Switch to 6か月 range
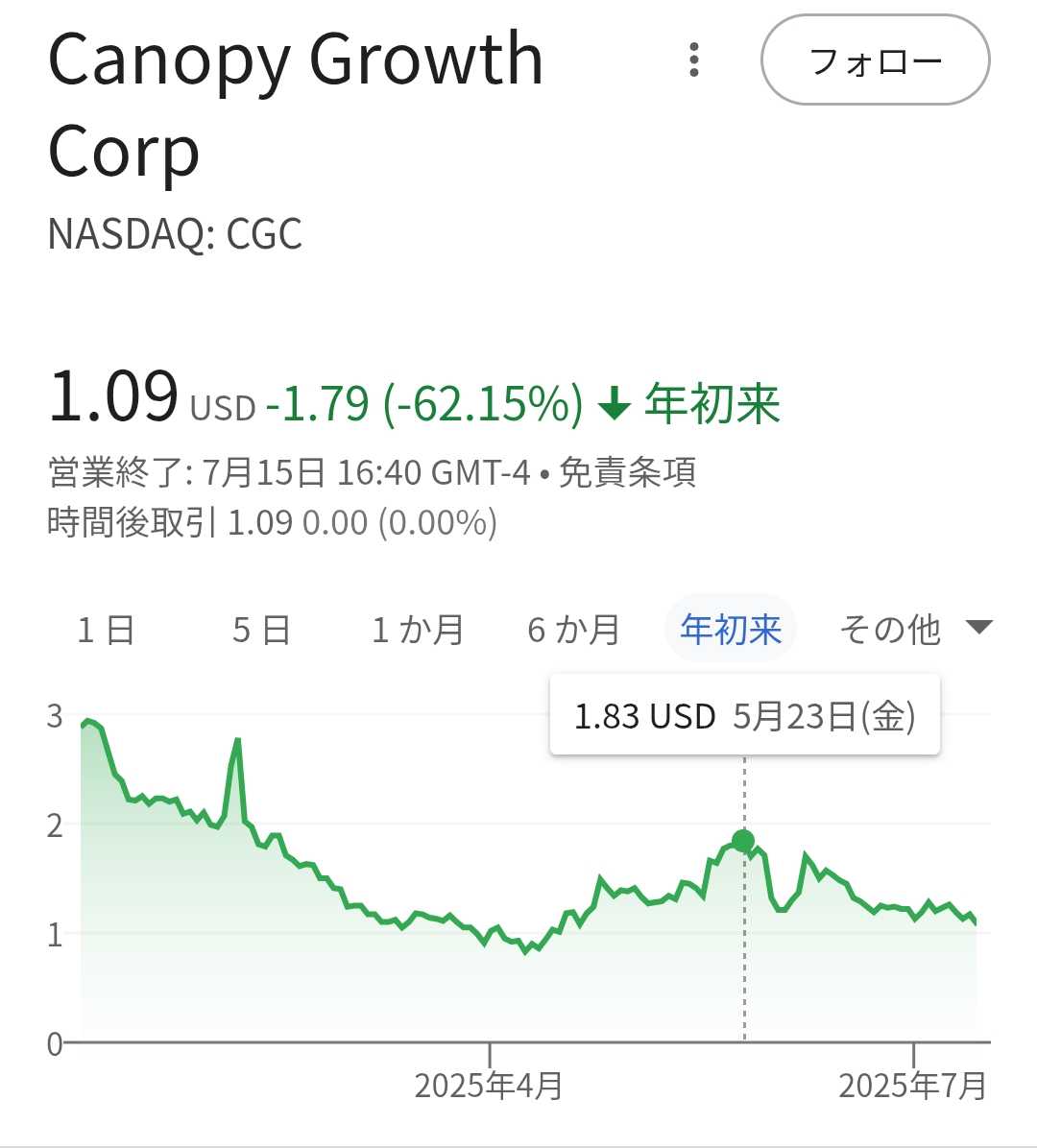Screen dimensions: 1037x1148 574,630
